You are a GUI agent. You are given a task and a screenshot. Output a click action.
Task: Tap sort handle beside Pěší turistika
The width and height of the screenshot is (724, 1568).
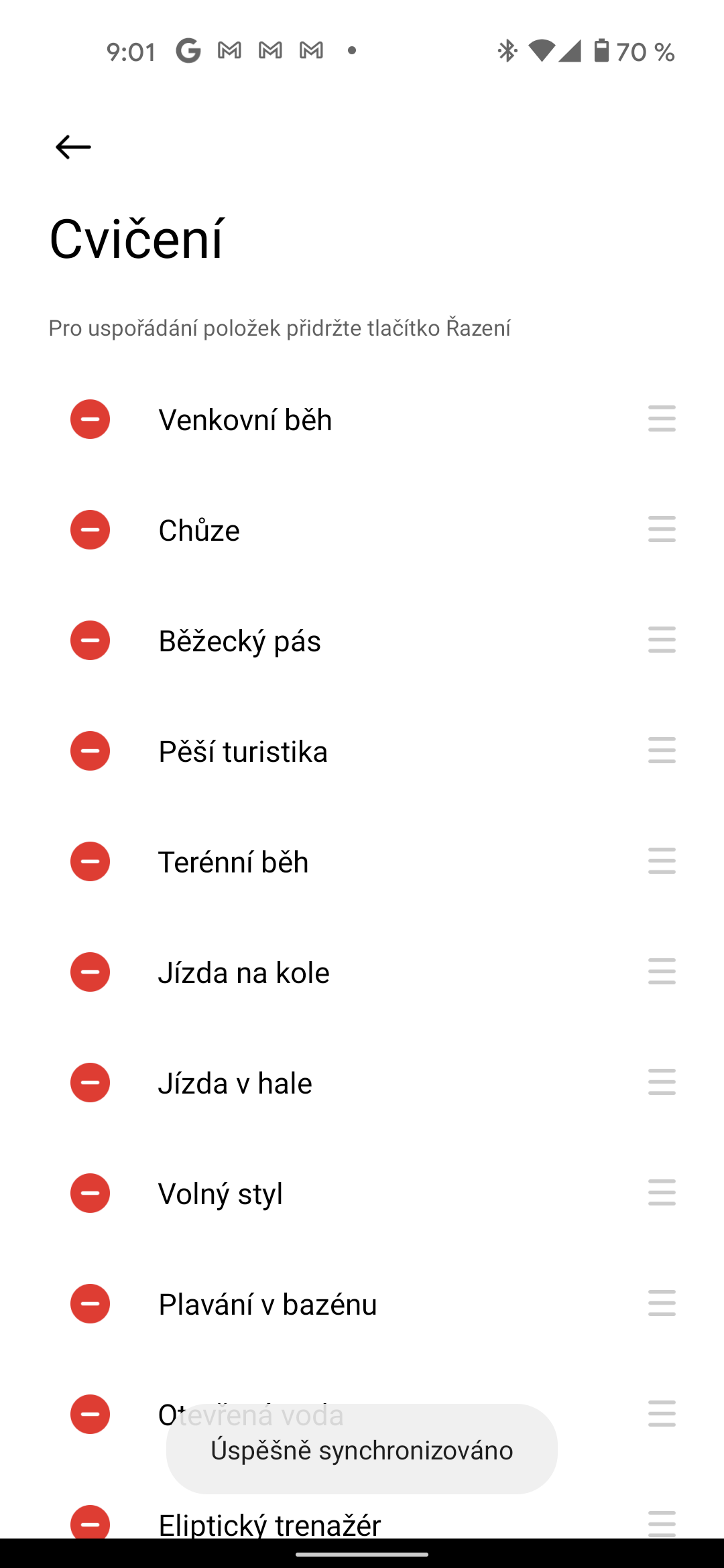[662, 750]
